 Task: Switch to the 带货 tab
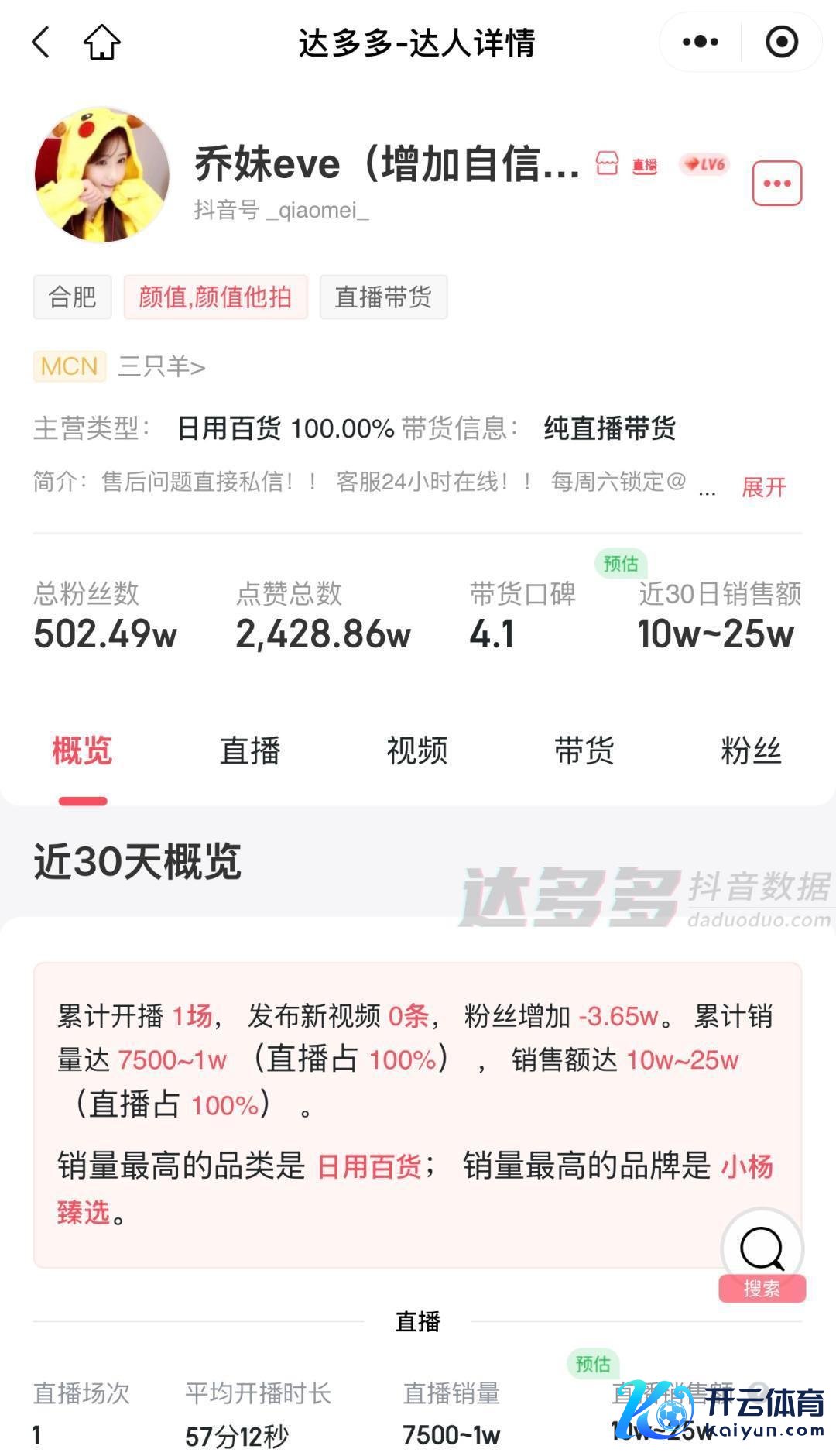[584, 751]
